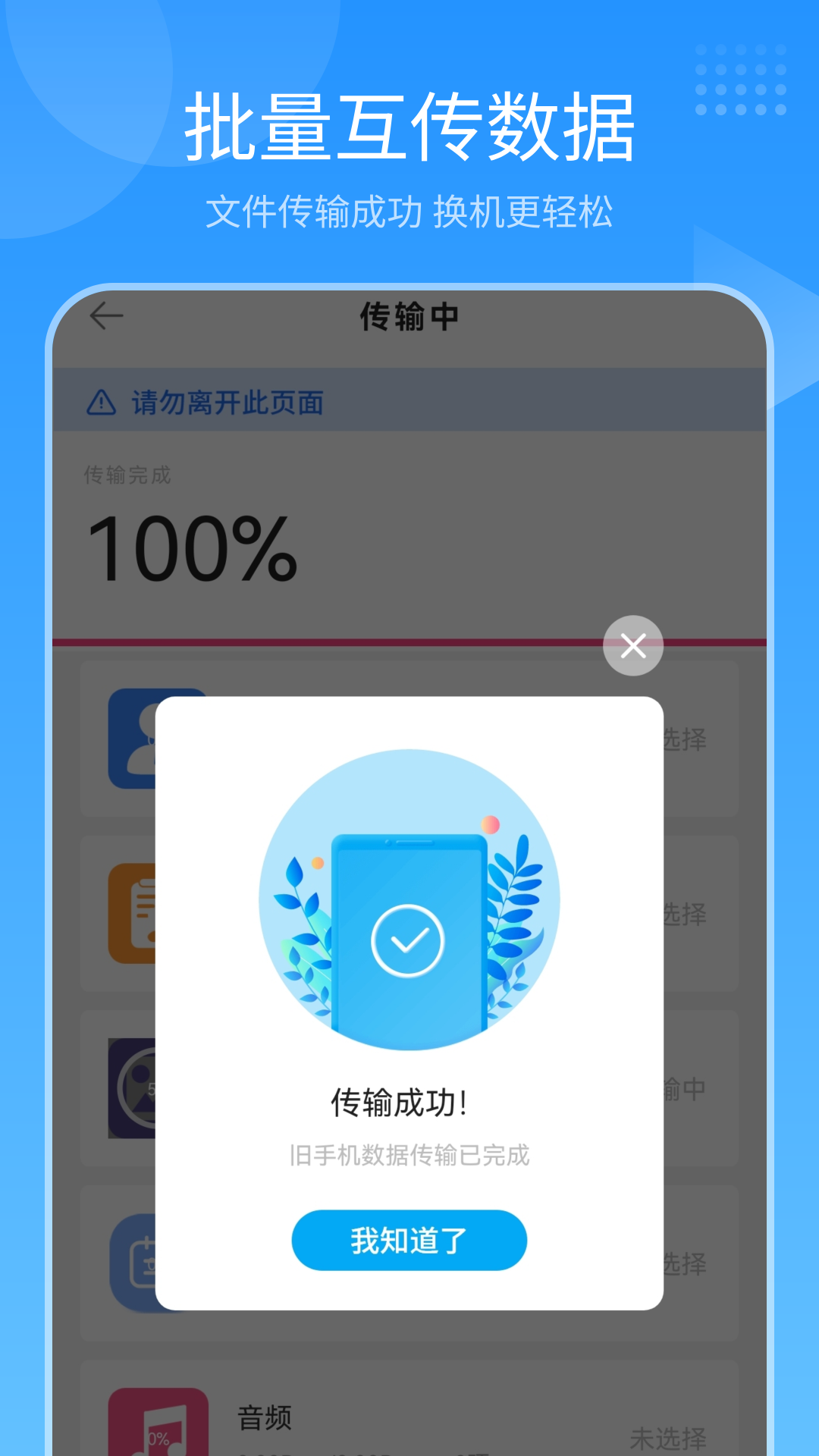Tap the back arrow on 传输中 page
This screenshot has width=819, height=1456.
pyautogui.click(x=107, y=314)
